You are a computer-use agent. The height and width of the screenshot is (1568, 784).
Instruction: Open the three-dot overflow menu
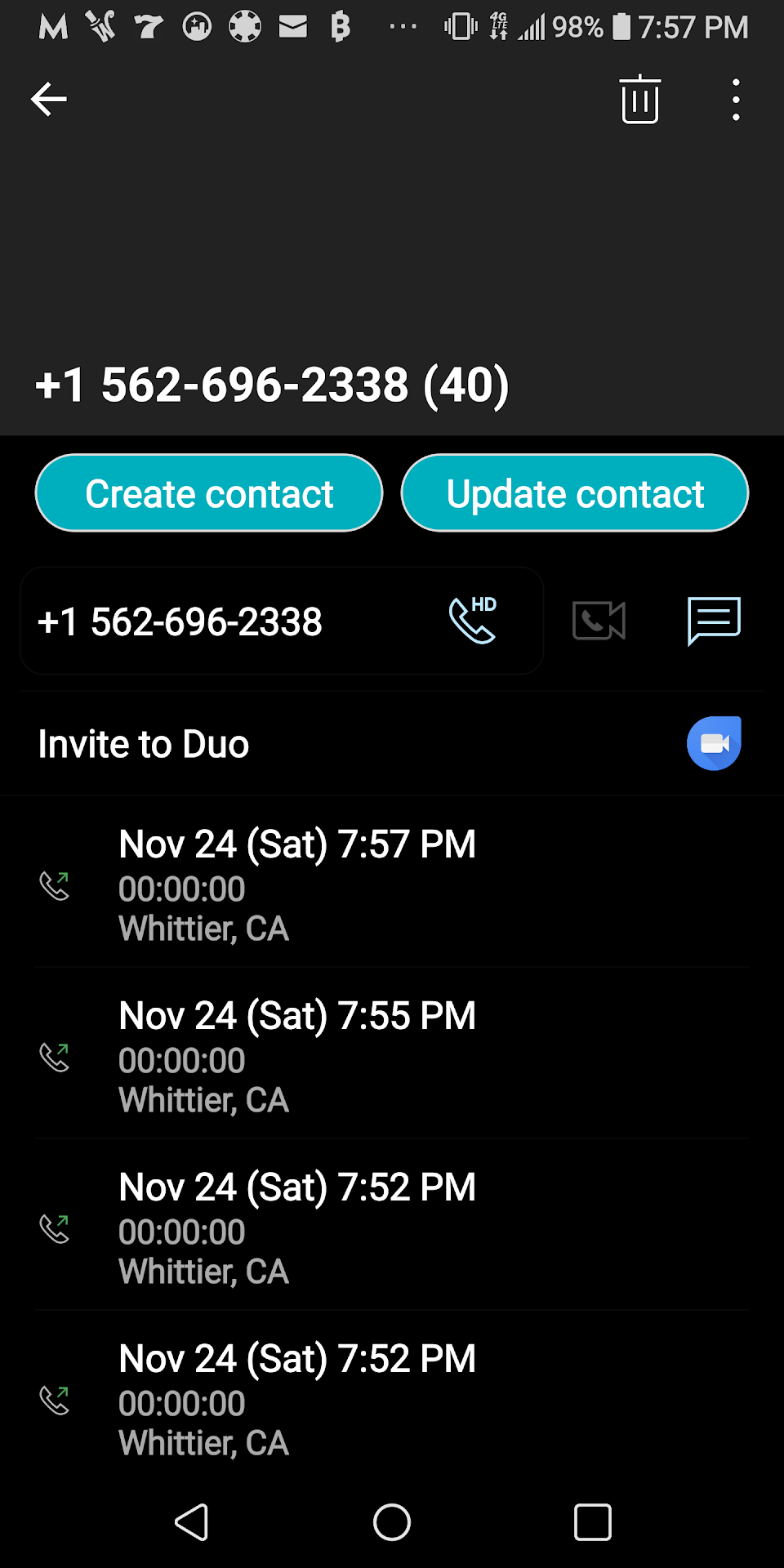tap(736, 100)
